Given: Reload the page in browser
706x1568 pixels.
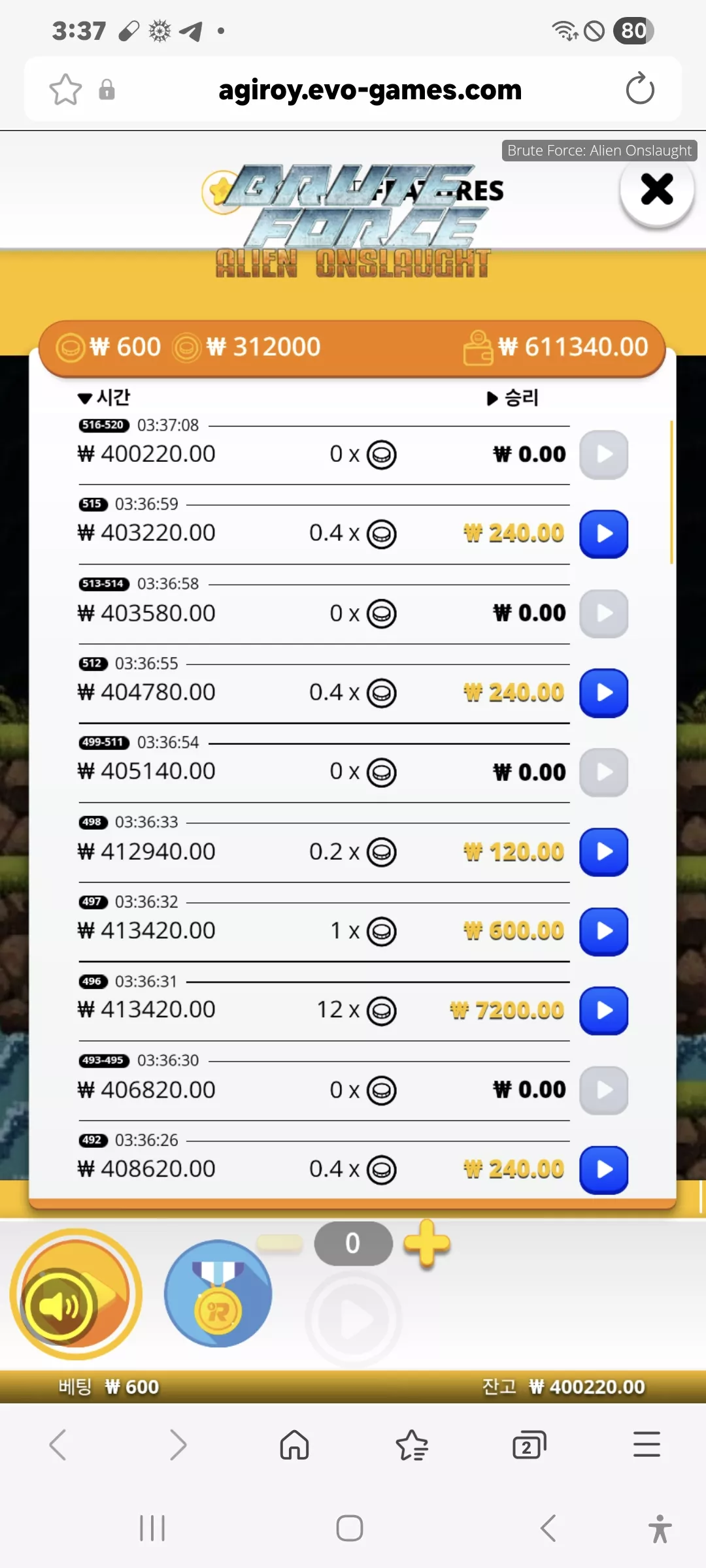Looking at the screenshot, I should tap(639, 89).
